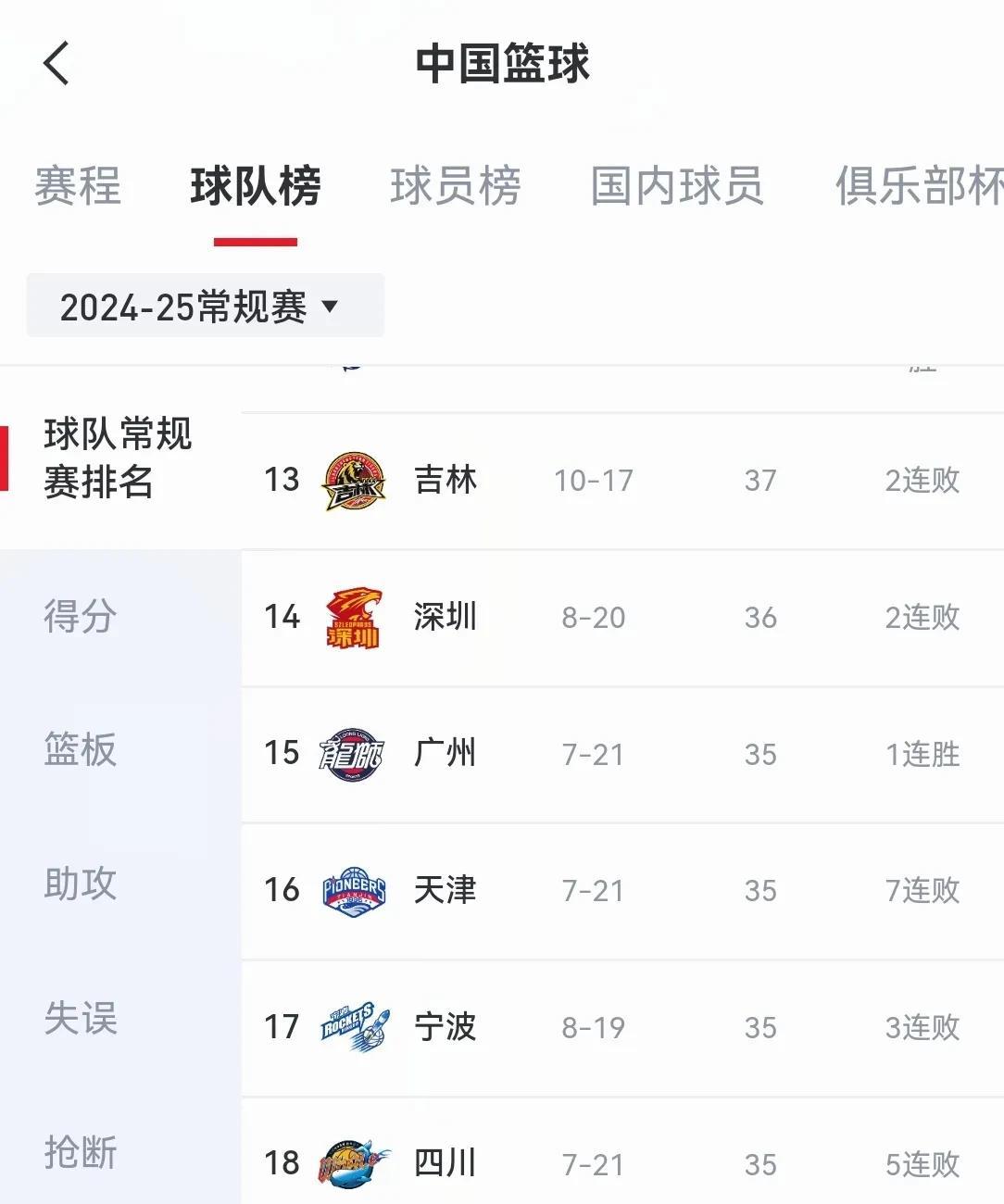The width and height of the screenshot is (1004, 1204).
Task: Tap the back arrow at top left
Action: click(57, 63)
